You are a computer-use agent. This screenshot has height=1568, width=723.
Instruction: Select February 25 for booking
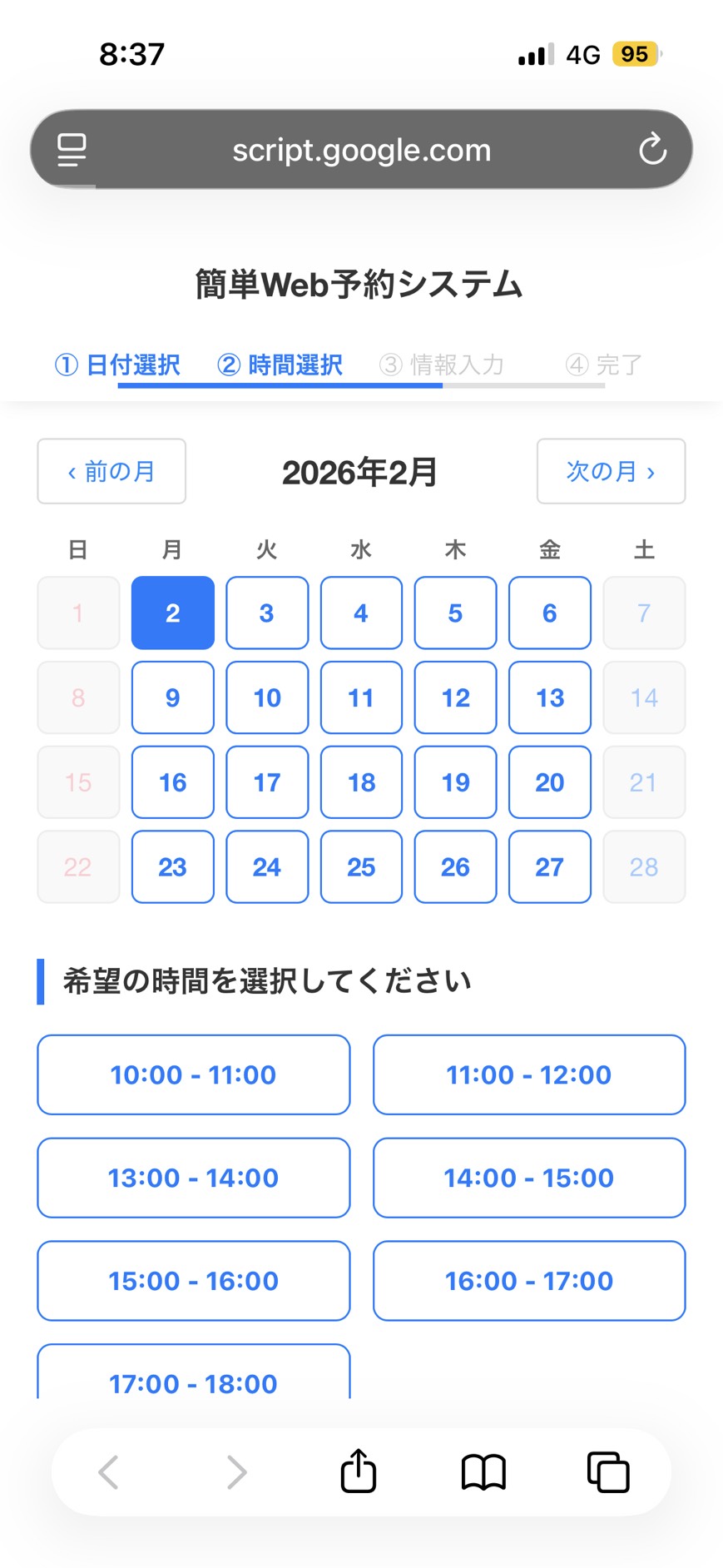361,867
